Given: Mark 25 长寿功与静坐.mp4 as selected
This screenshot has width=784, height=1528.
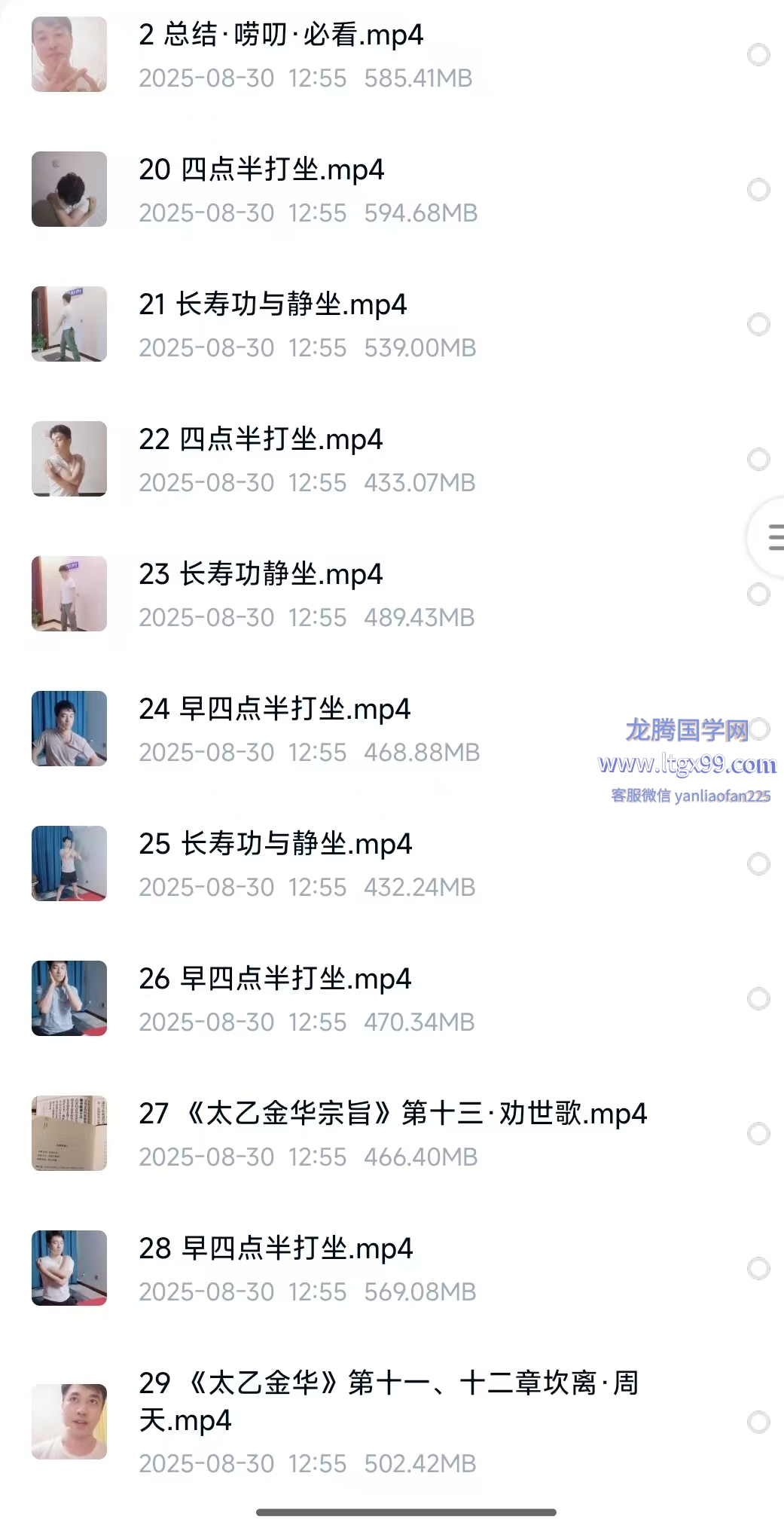Looking at the screenshot, I should pyautogui.click(x=758, y=864).
